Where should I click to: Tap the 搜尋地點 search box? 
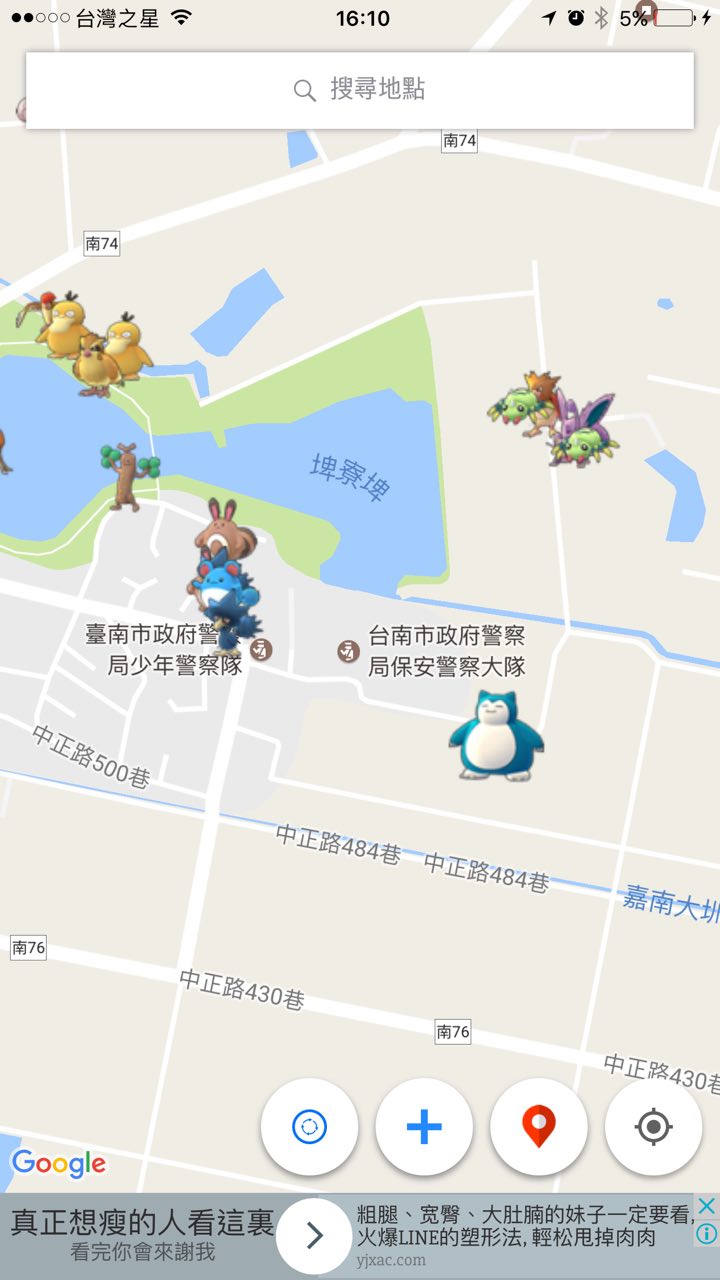coord(360,90)
